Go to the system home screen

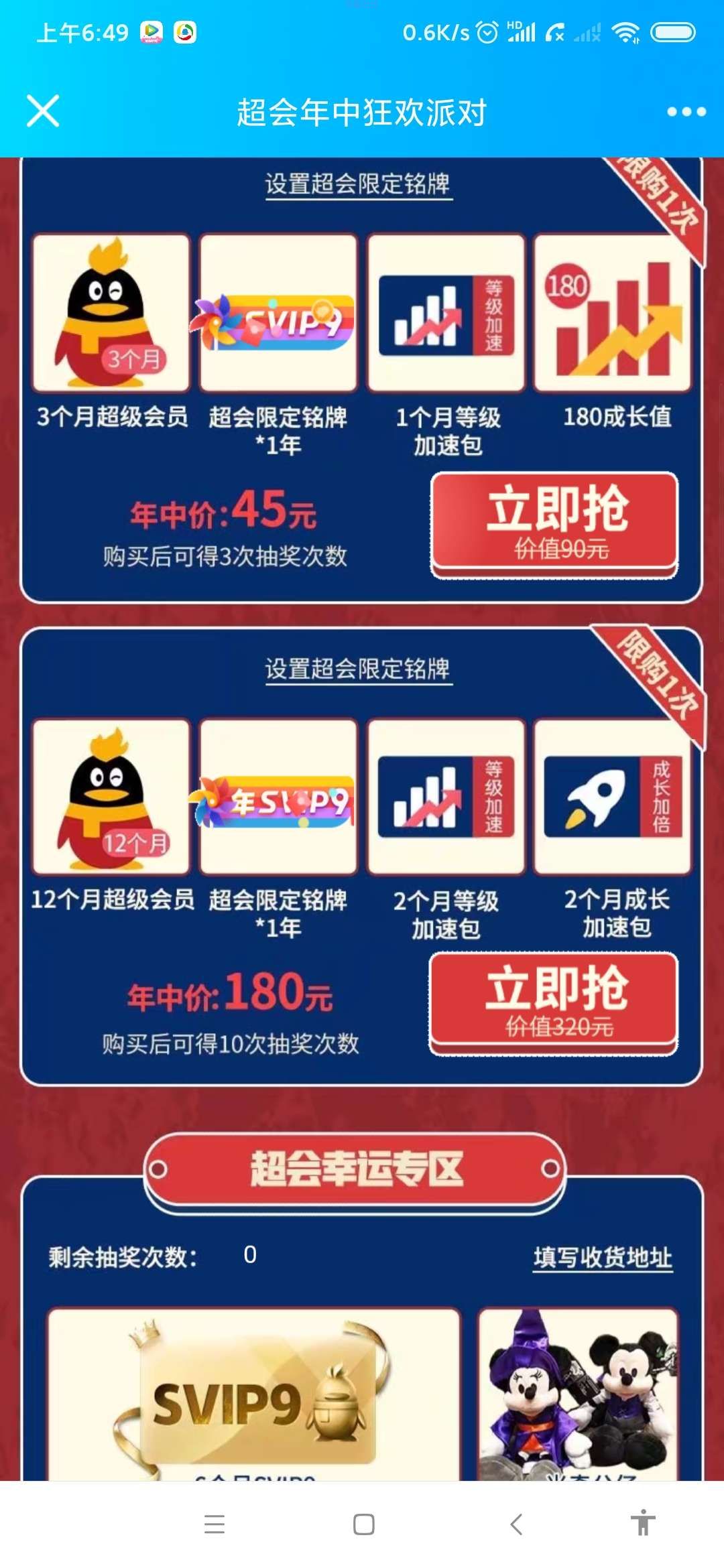pyautogui.click(x=363, y=1524)
